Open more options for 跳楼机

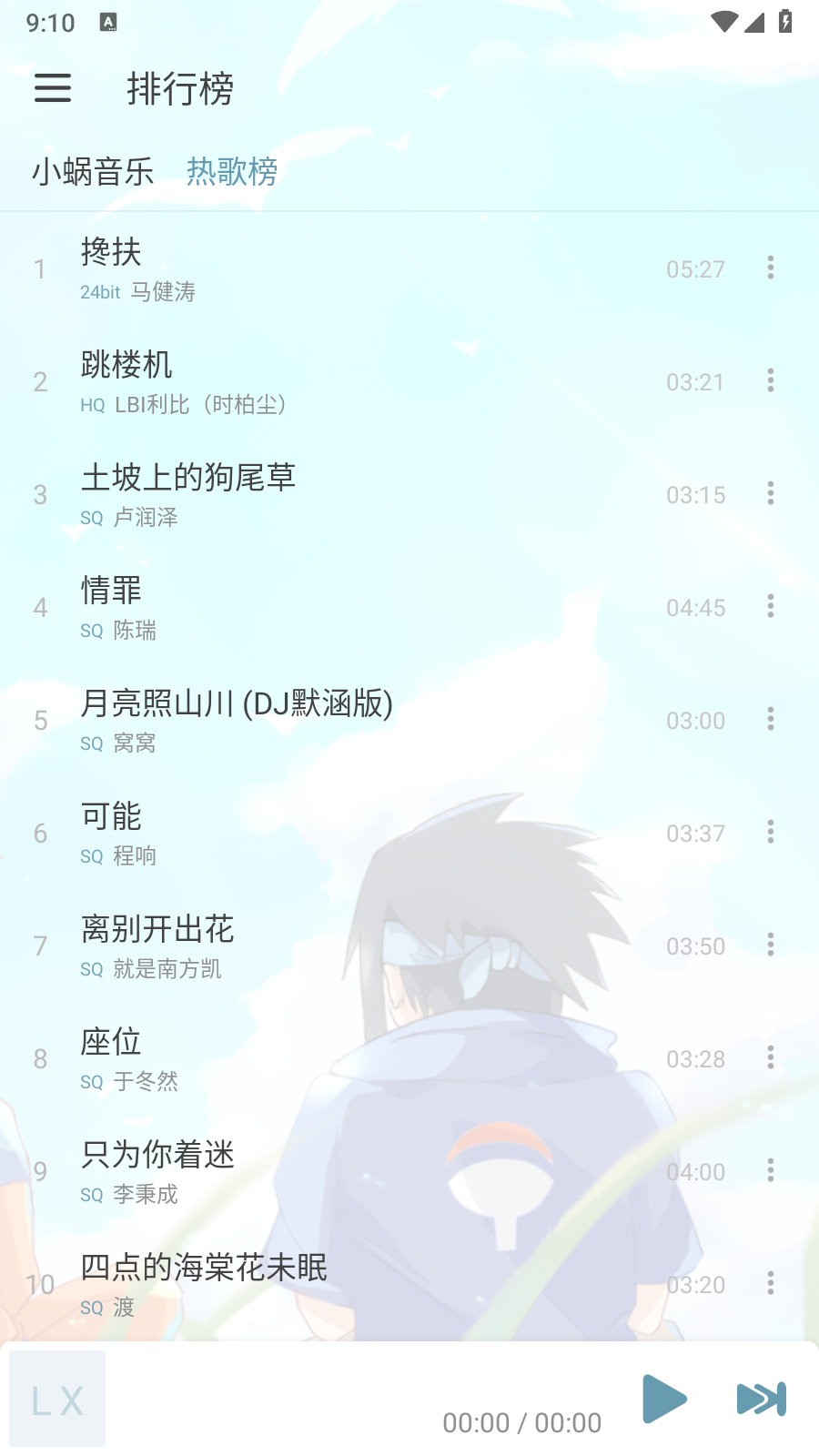tap(771, 380)
